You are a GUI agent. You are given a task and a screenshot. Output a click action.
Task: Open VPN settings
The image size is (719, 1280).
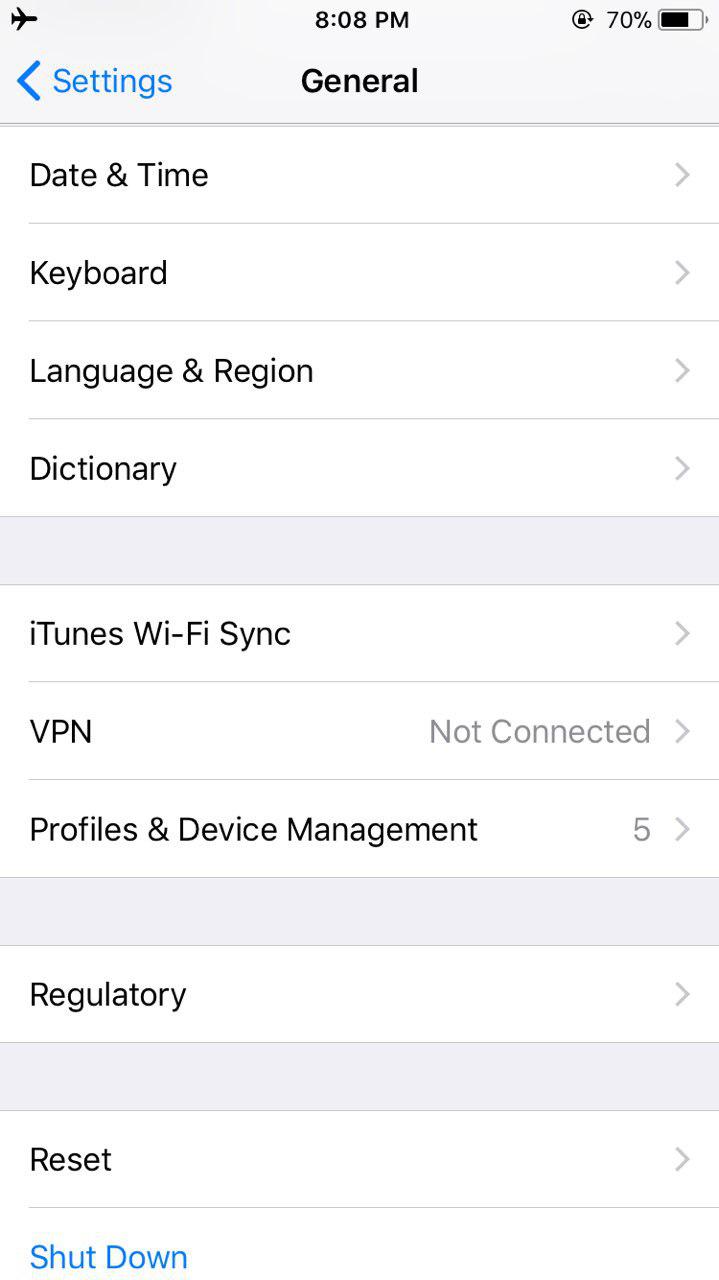click(359, 732)
